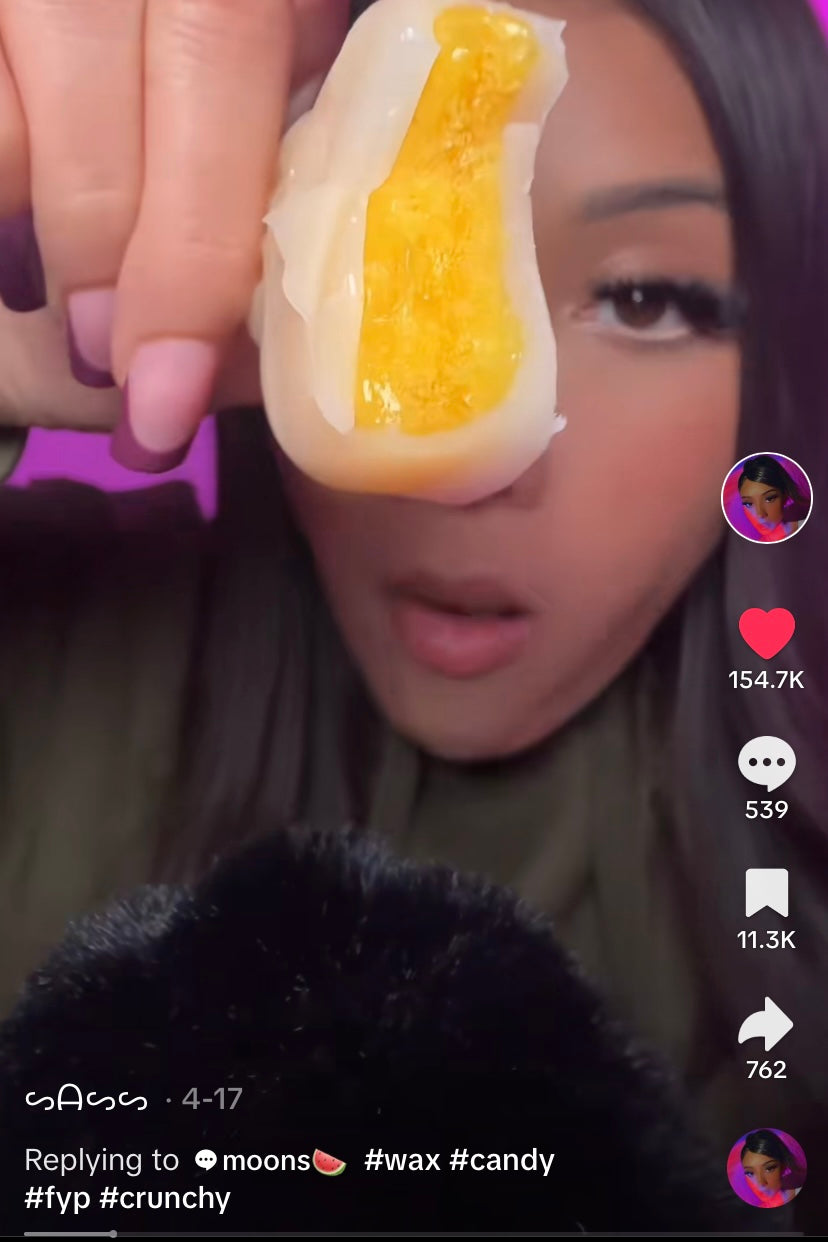Open the comments on this video
Viewport: 828px width, 1242px height.
[767, 764]
